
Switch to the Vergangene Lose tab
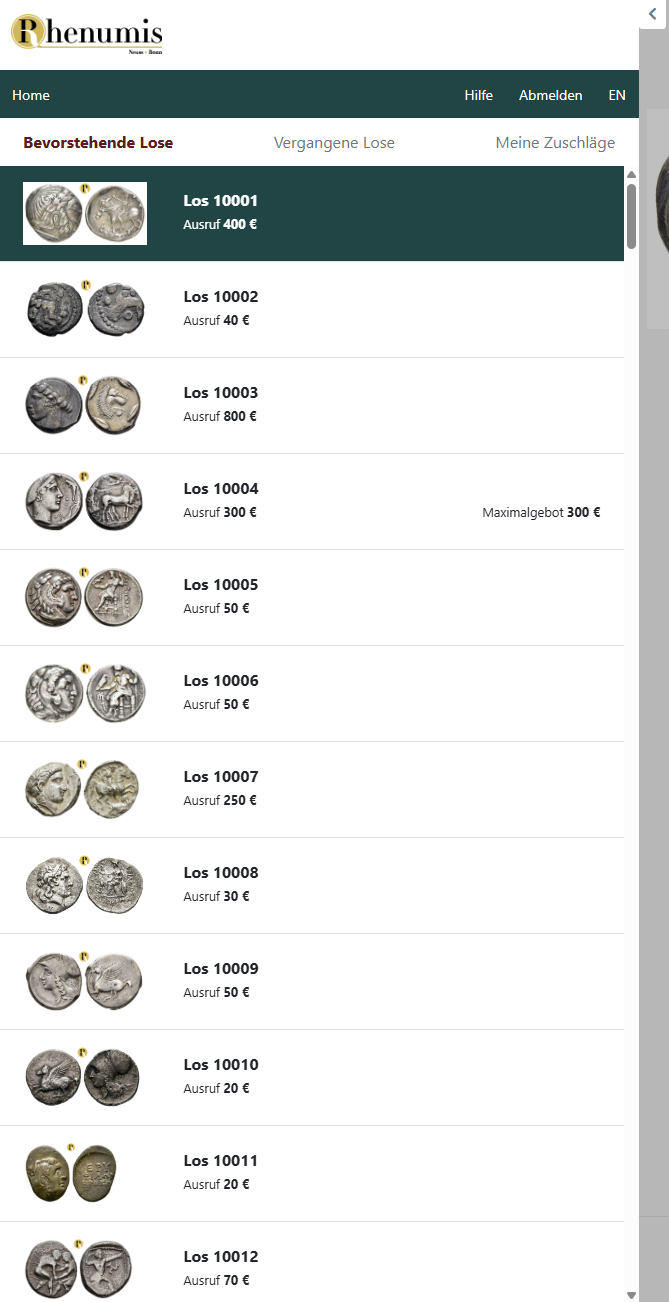click(x=334, y=143)
